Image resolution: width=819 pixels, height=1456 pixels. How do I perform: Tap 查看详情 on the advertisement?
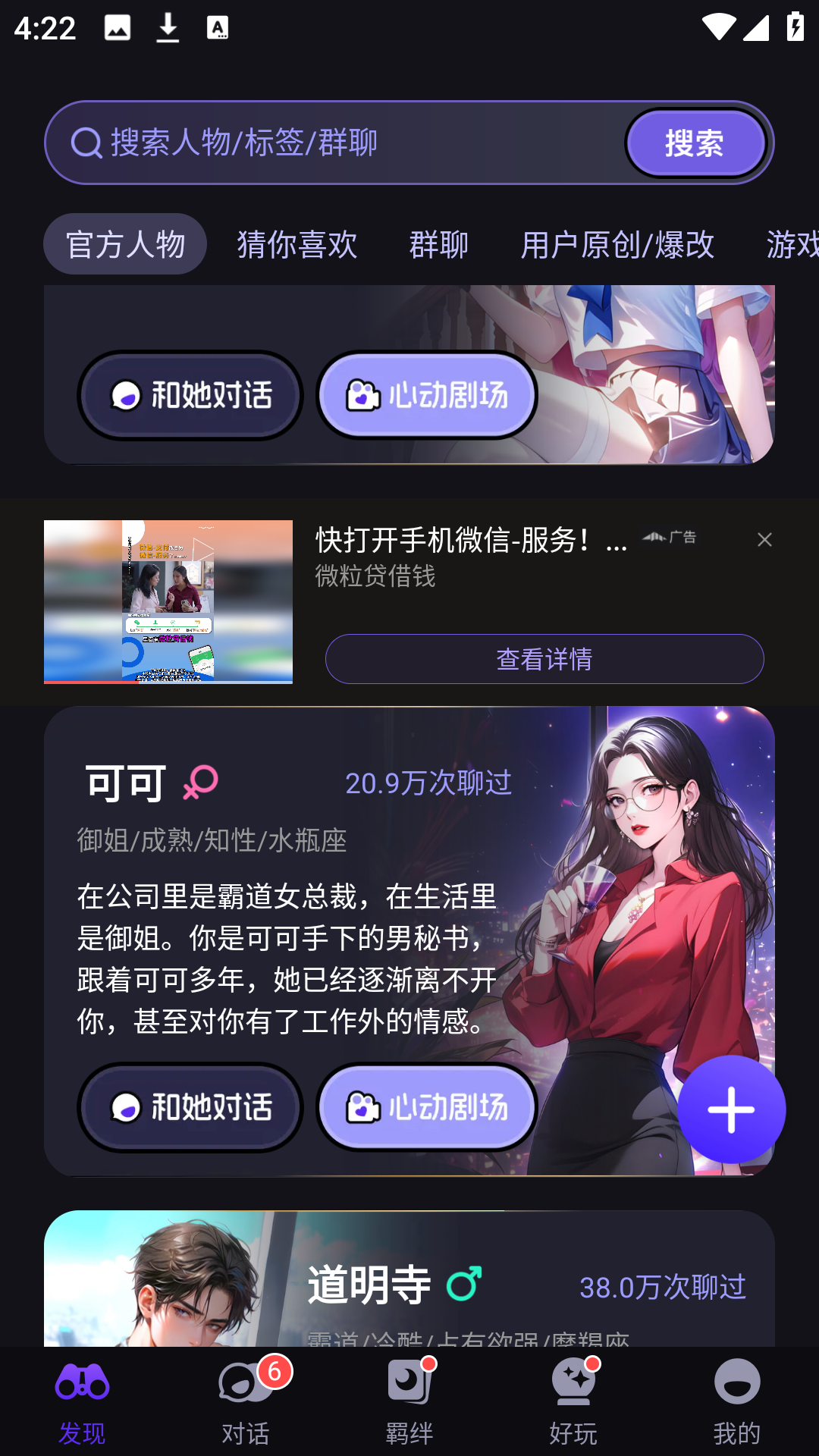pyautogui.click(x=544, y=659)
